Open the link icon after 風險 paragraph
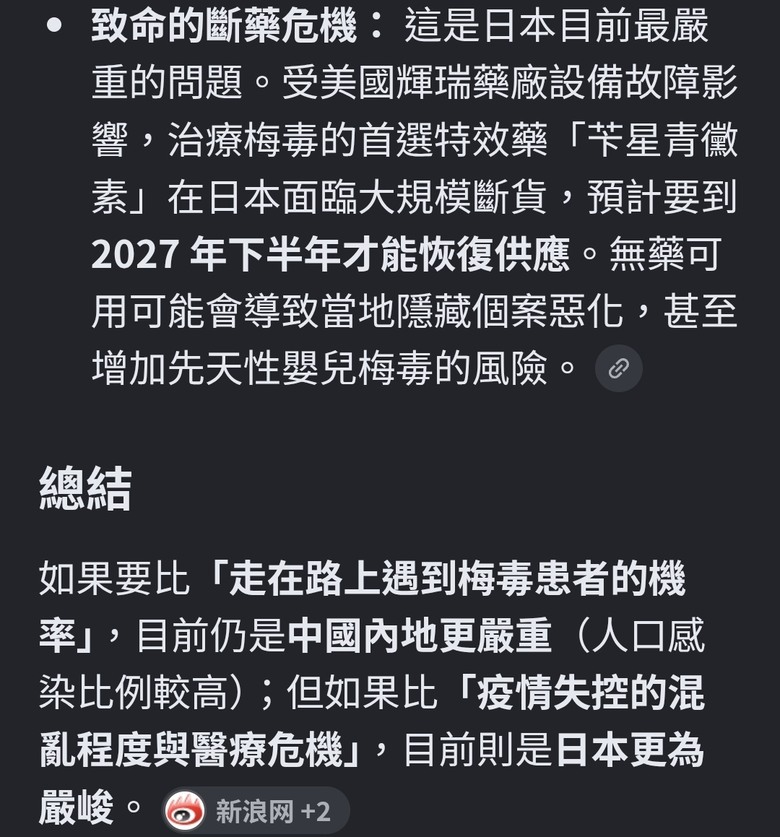780x837 pixels. tap(618, 369)
